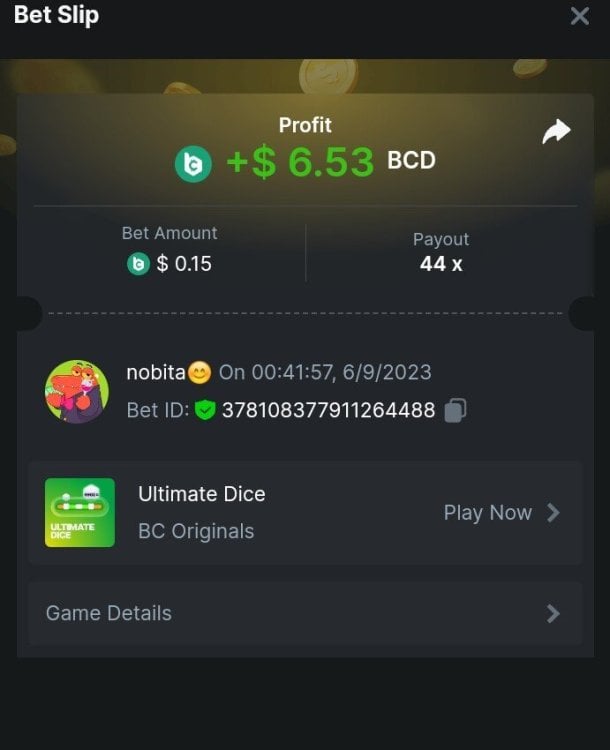Expand Game Details
610x750 pixels.
click(305, 613)
